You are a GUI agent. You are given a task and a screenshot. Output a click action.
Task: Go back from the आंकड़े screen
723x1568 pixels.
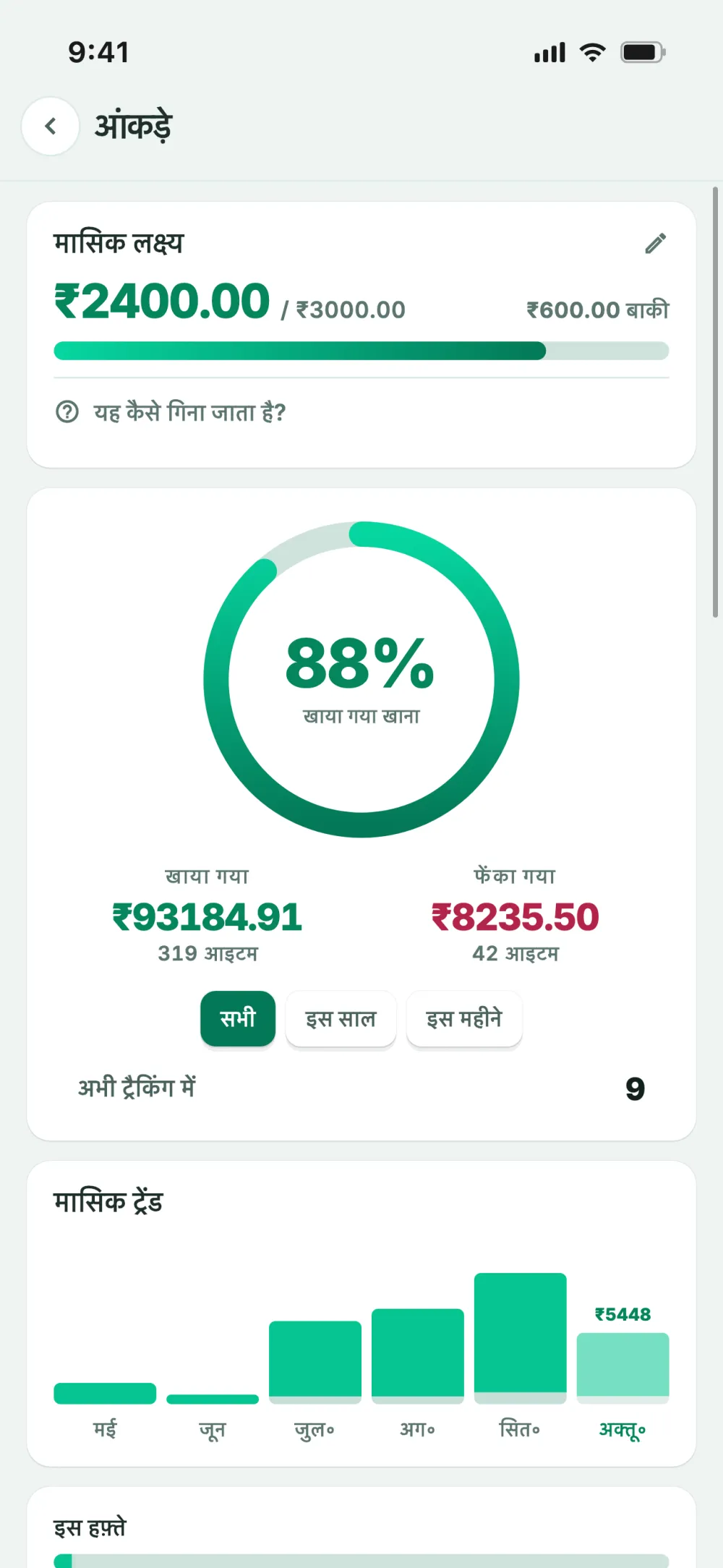click(x=50, y=127)
